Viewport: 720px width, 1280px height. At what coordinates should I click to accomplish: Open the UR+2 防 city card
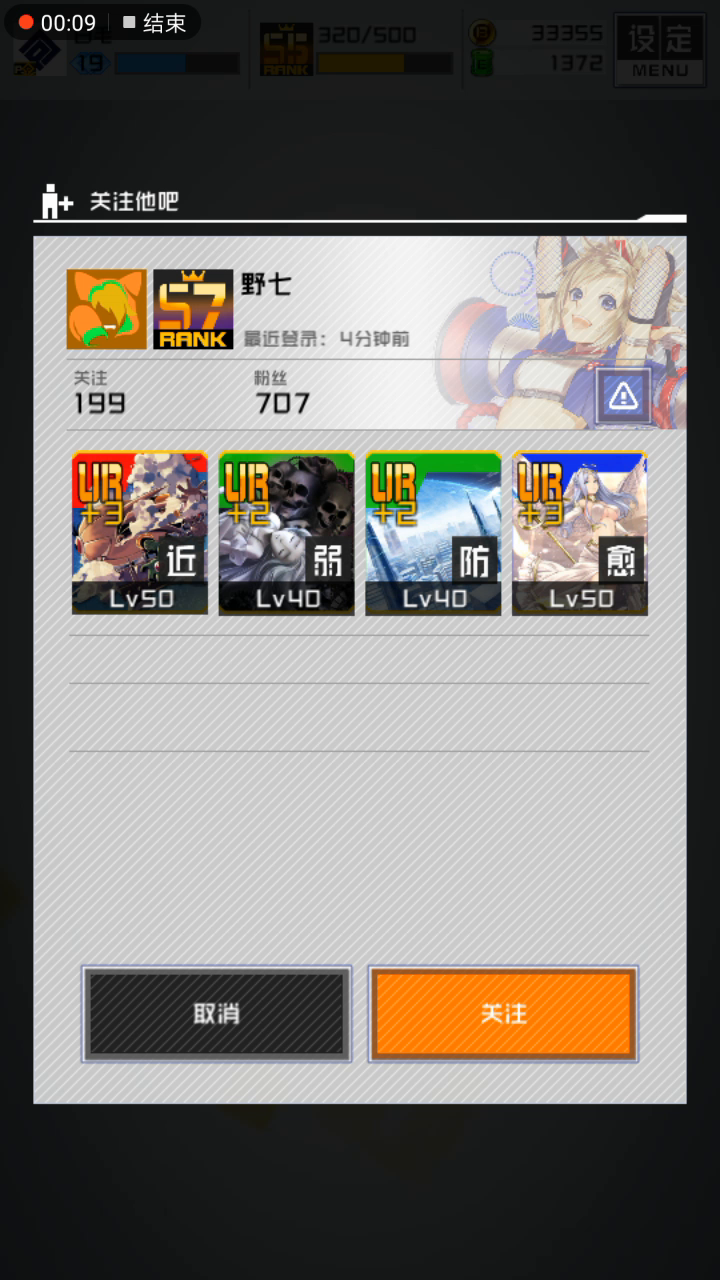point(433,533)
